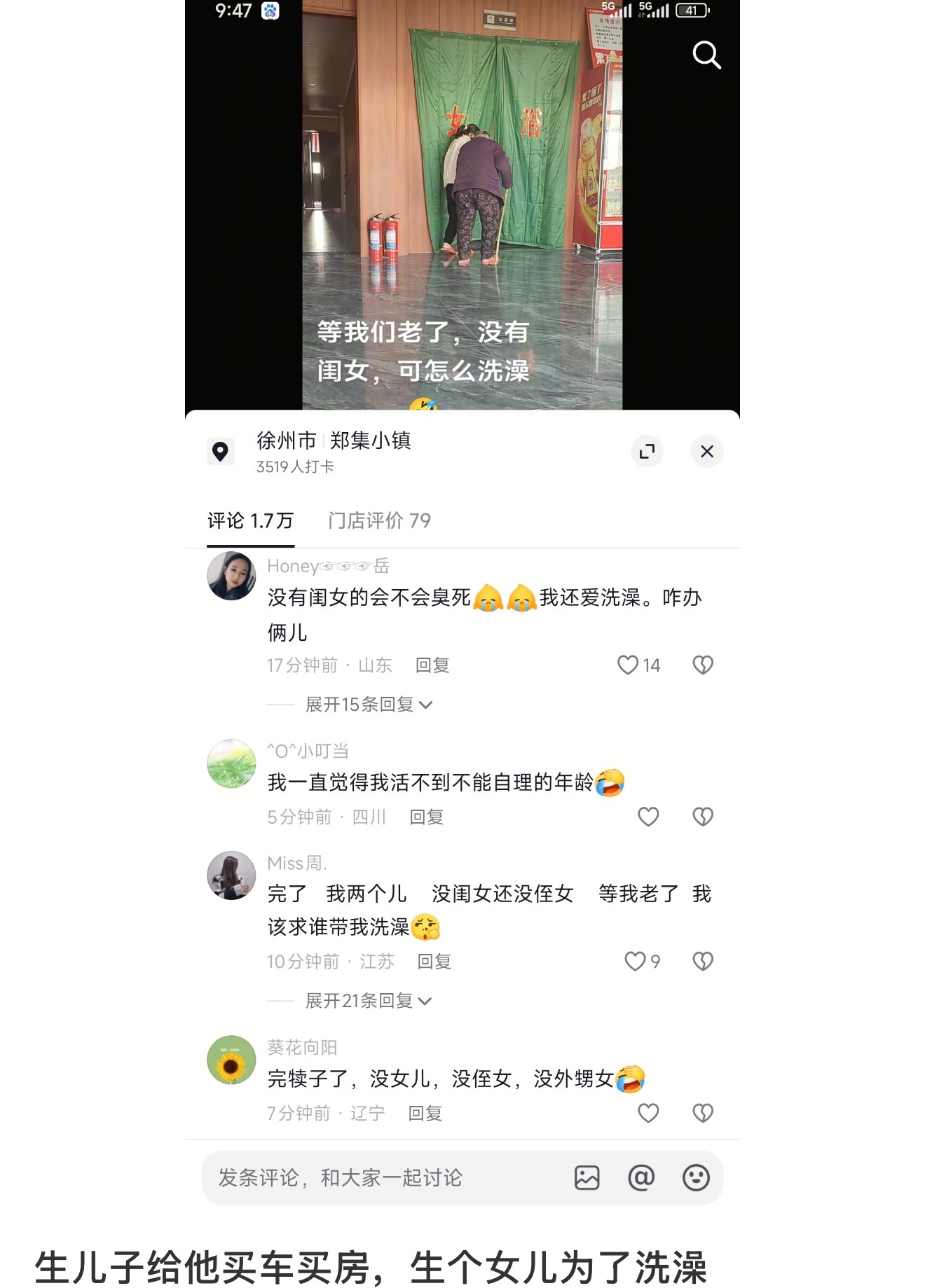The width and height of the screenshot is (925, 1288).
Task: Open the emoji picker icon in comment bar
Action: [694, 1178]
